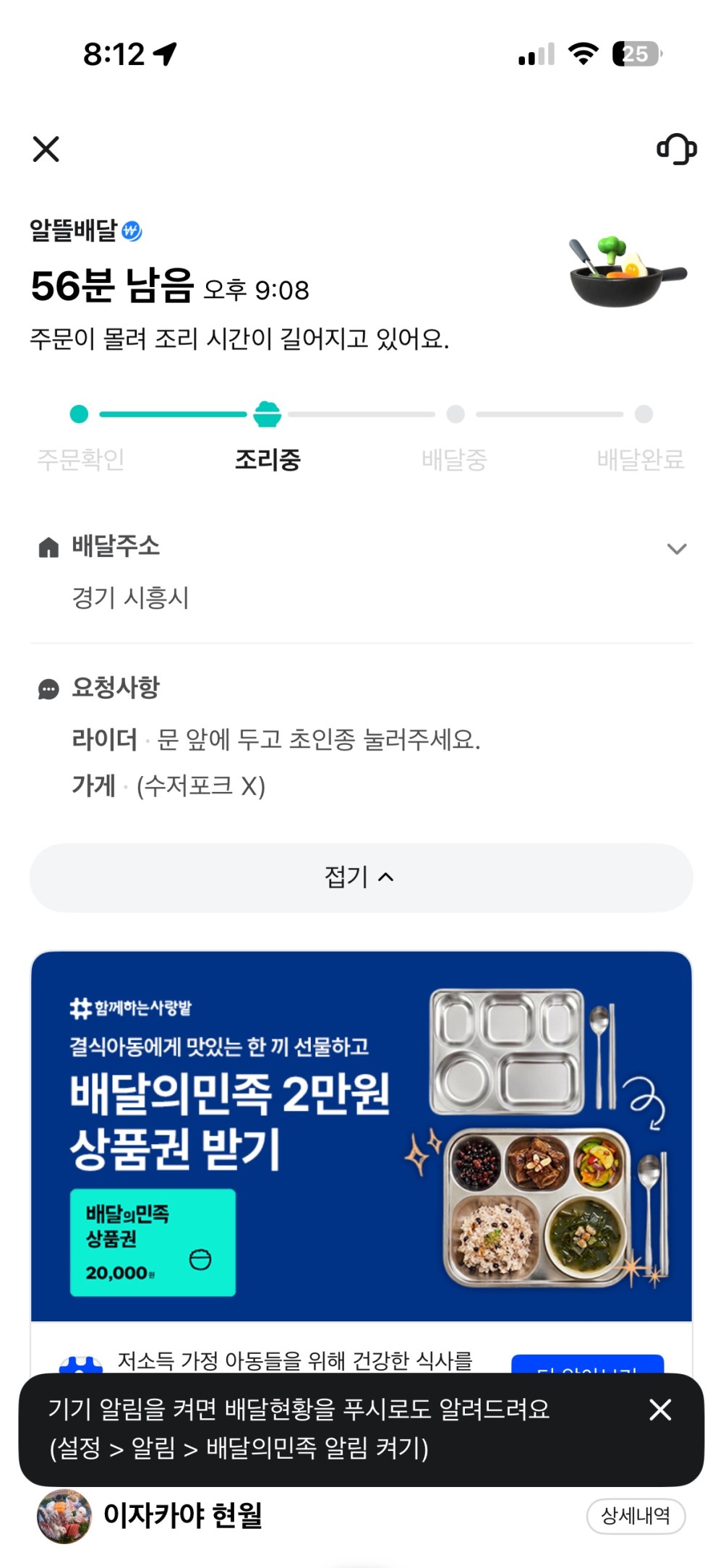The image size is (723, 1568).
Task: Open customer support headset icon
Action: point(677,149)
